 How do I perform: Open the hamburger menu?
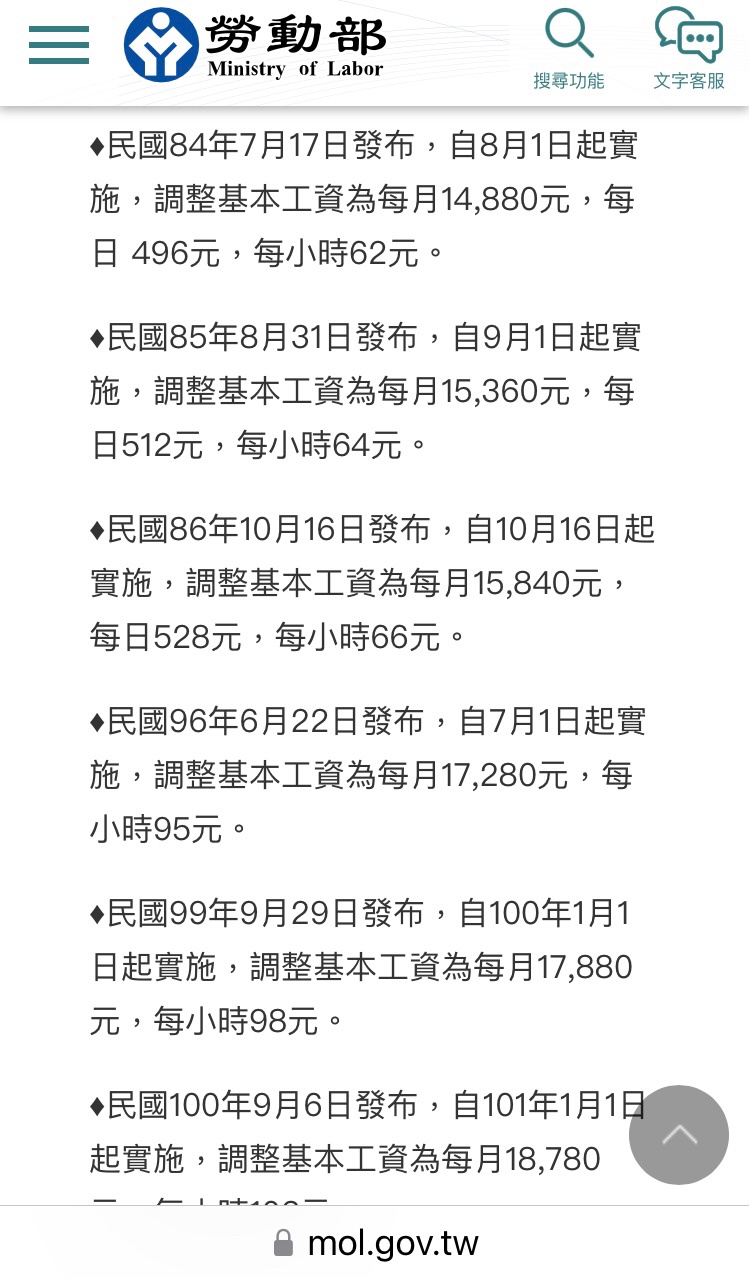59,46
